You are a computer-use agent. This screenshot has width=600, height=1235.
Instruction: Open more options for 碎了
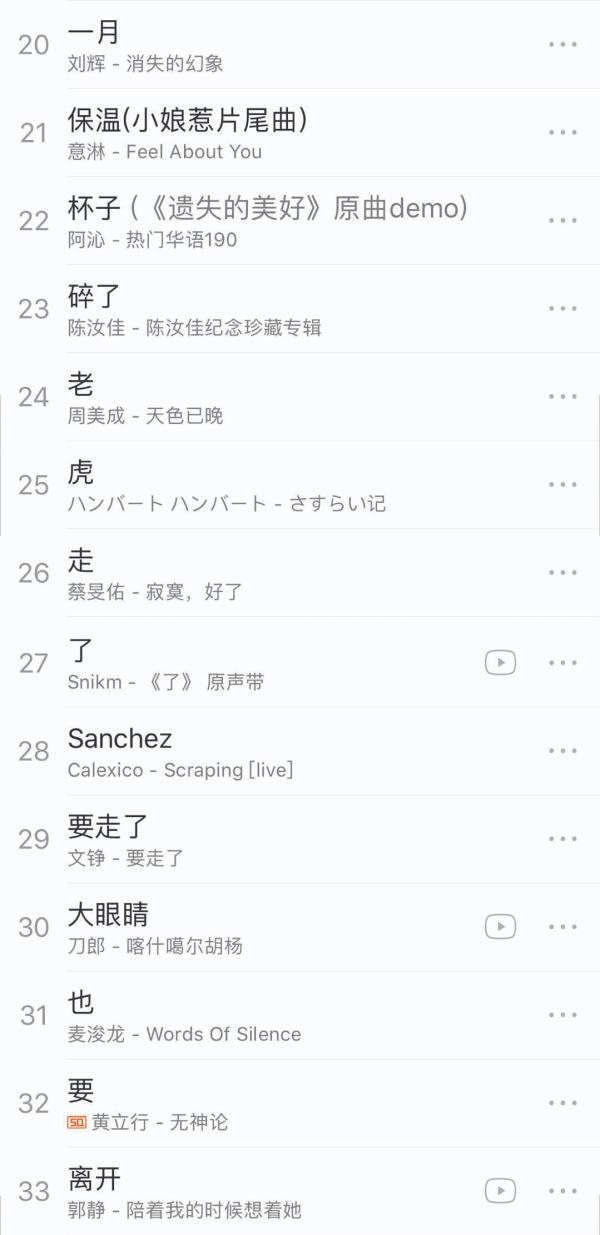click(563, 309)
